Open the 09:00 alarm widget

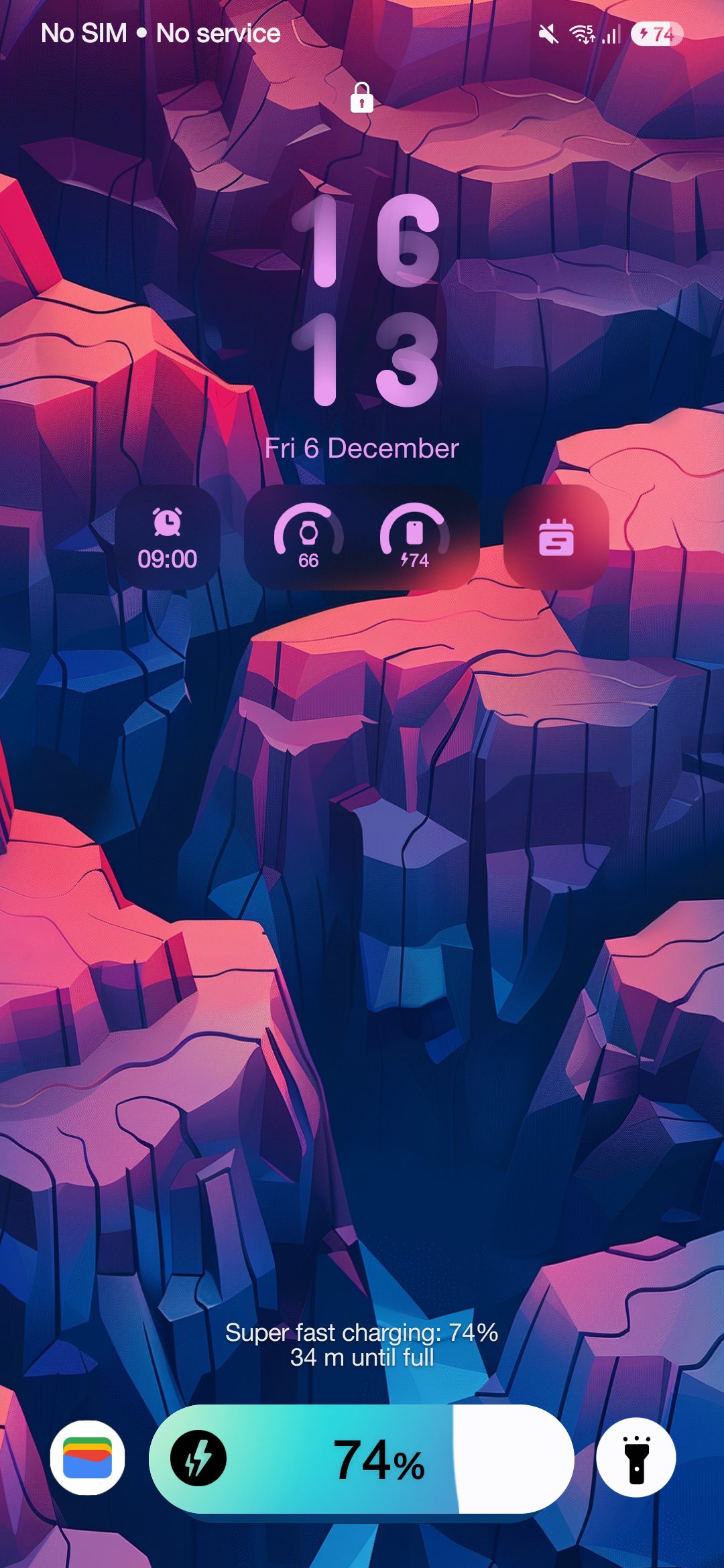167,538
